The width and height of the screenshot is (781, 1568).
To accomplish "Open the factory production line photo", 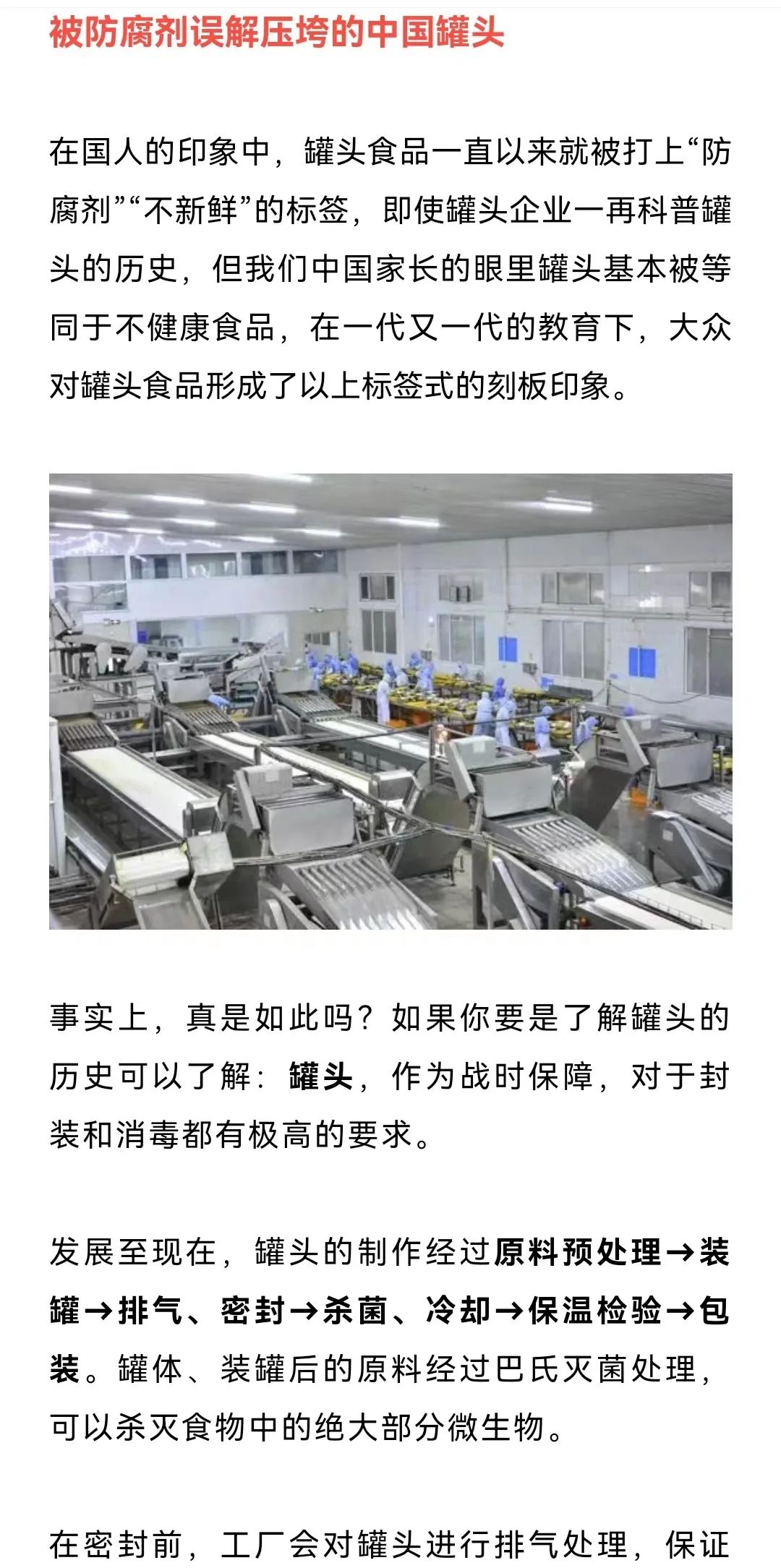I will point(390,701).
